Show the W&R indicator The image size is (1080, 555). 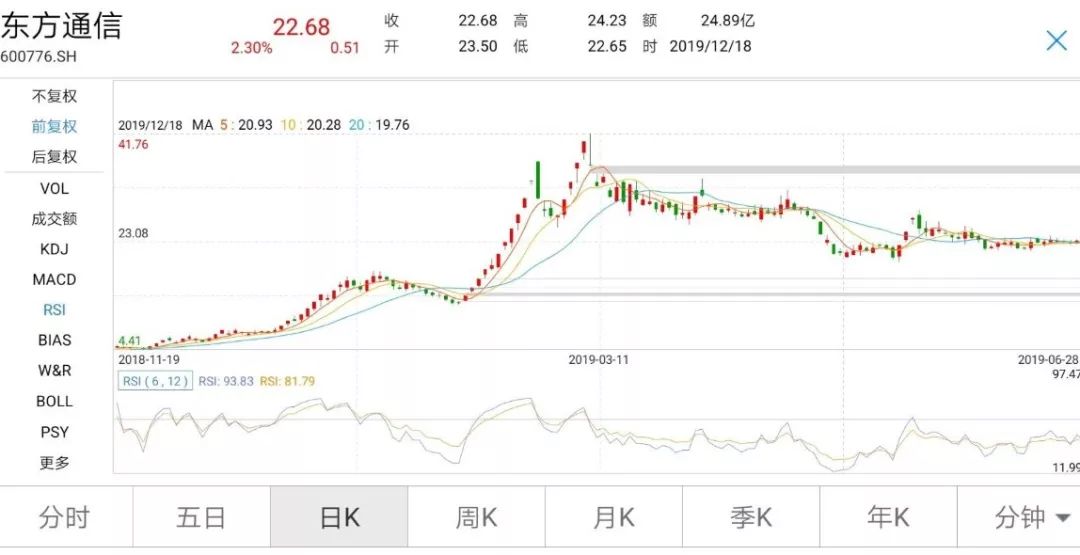click(54, 370)
